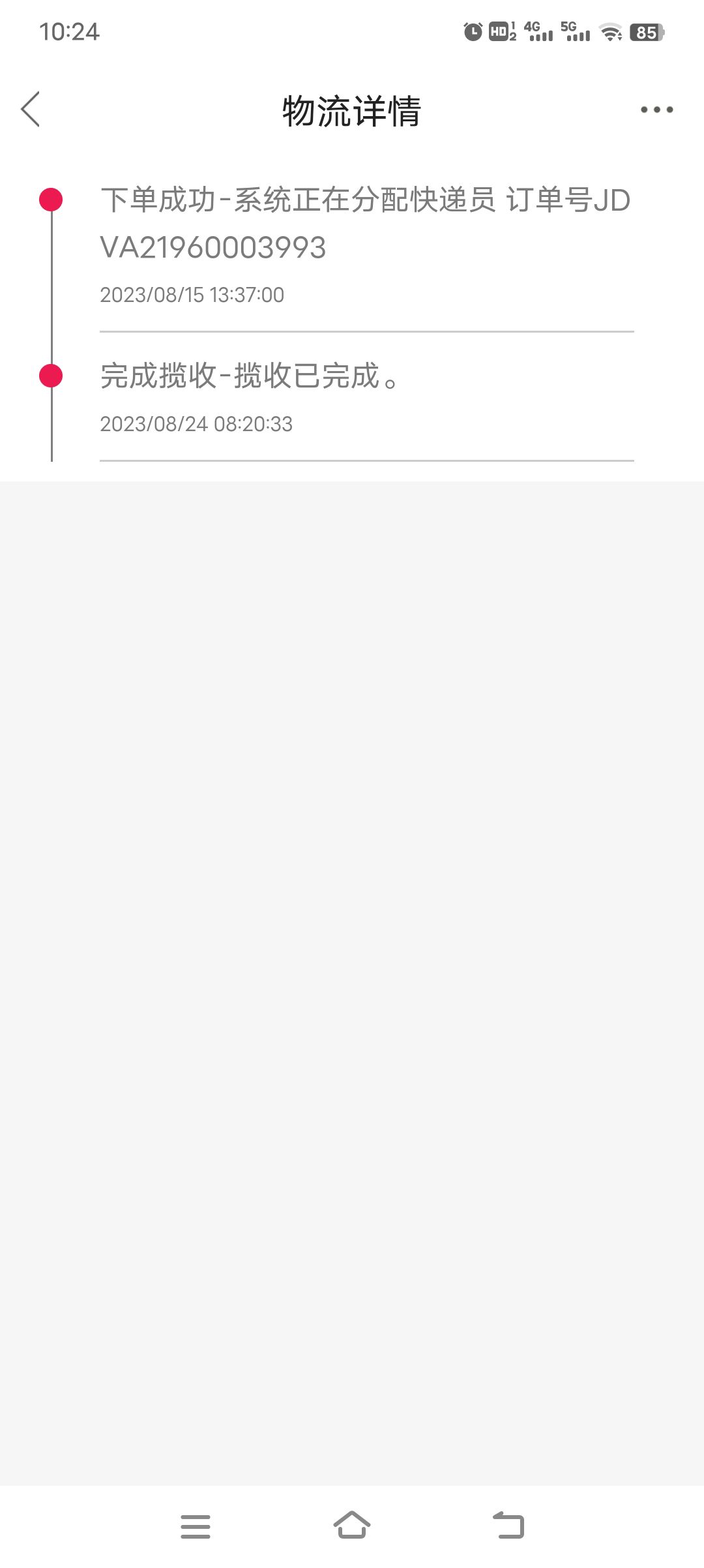Go back from the 物流详情 page
The image size is (704, 1568).
(31, 109)
